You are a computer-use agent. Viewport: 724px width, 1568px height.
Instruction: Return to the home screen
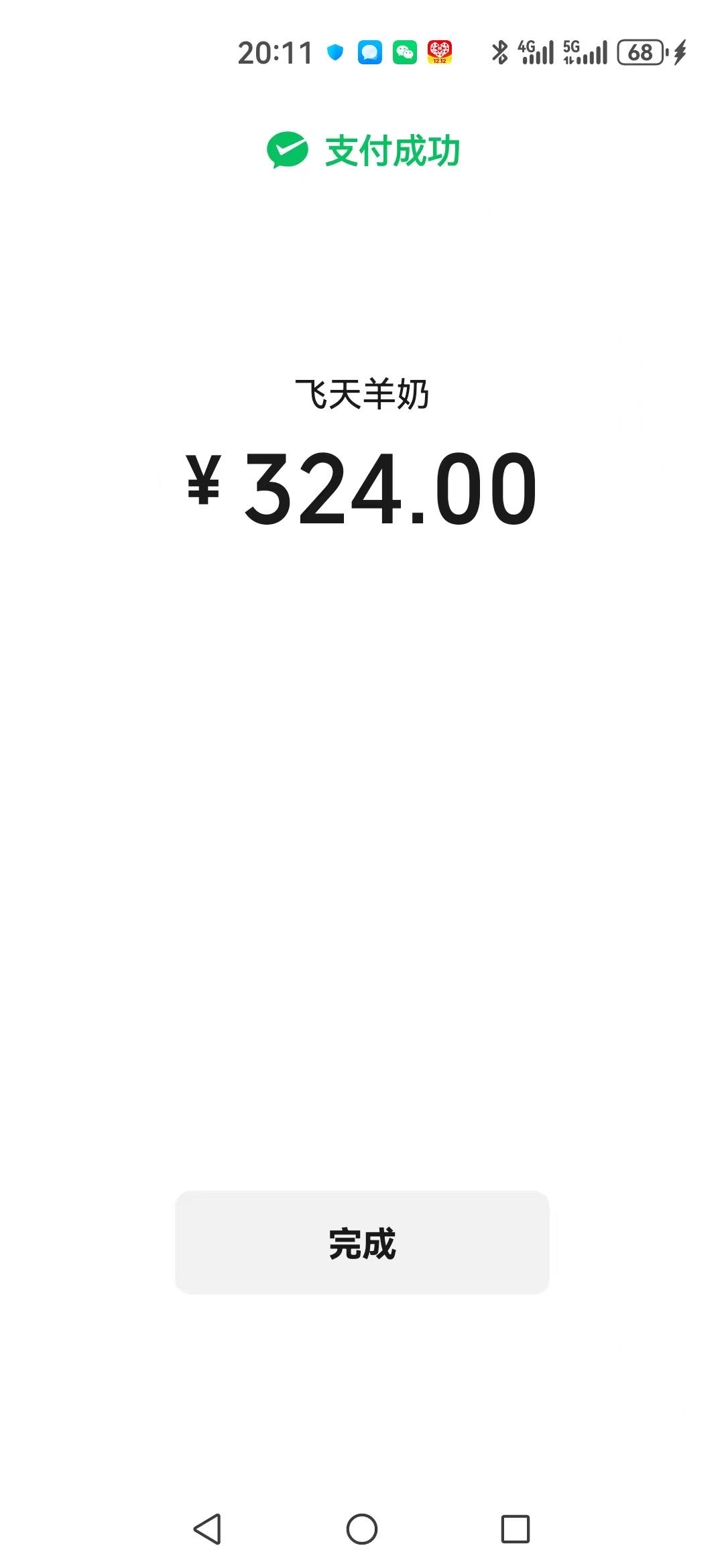pos(362,1528)
